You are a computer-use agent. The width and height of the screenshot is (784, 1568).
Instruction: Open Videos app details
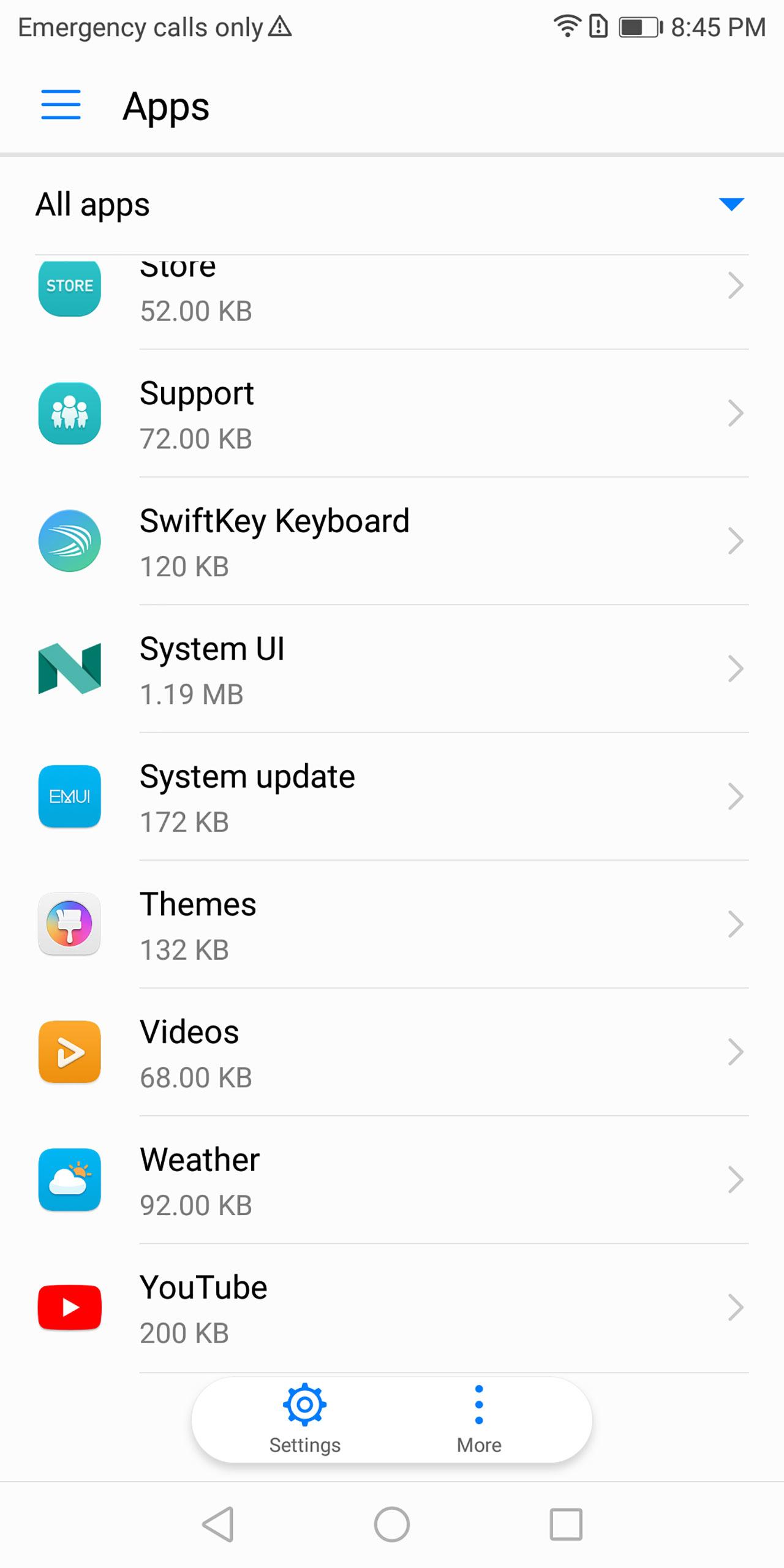click(x=392, y=1053)
